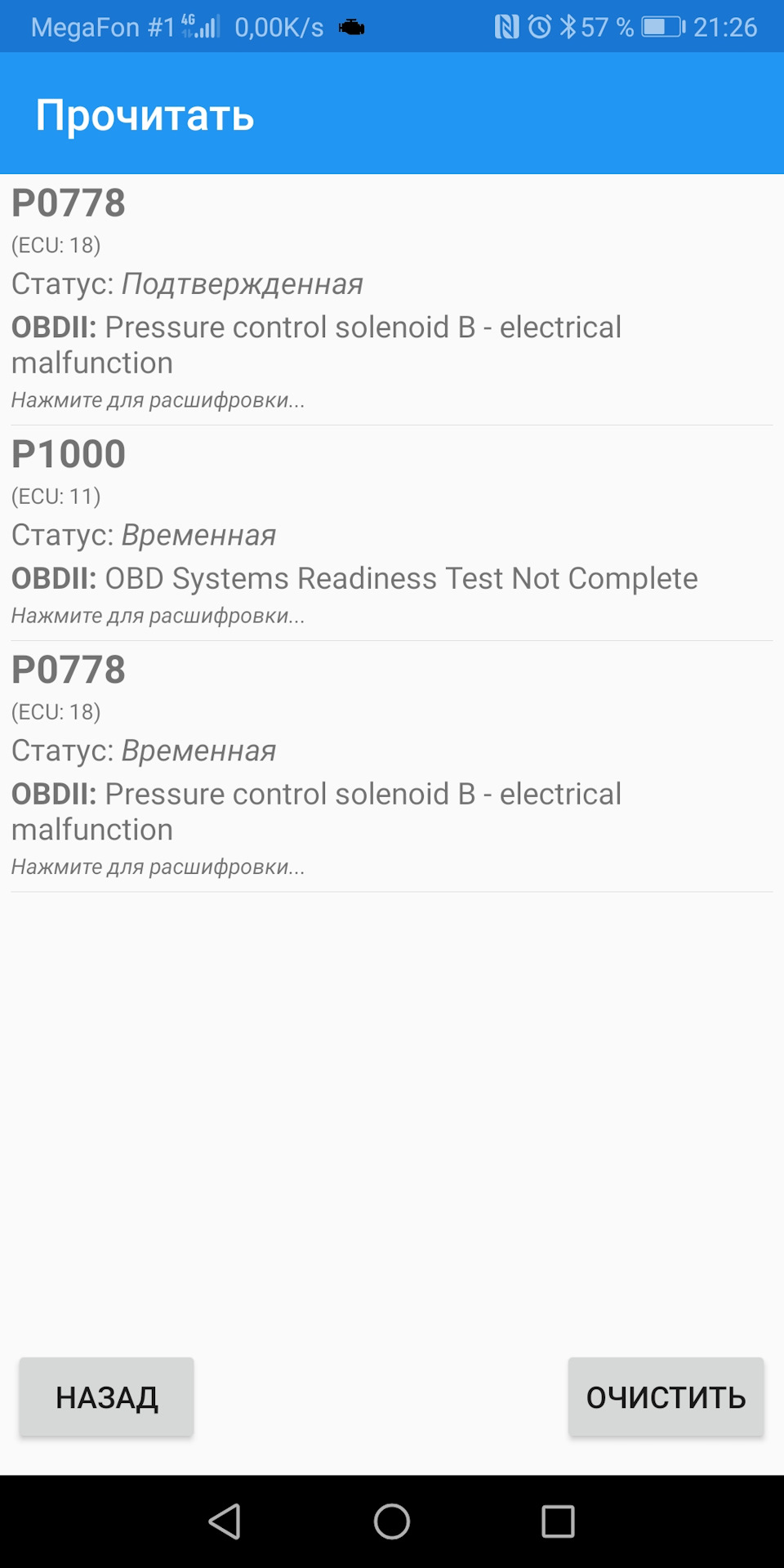Tap the НАЗАД button

point(106,1396)
